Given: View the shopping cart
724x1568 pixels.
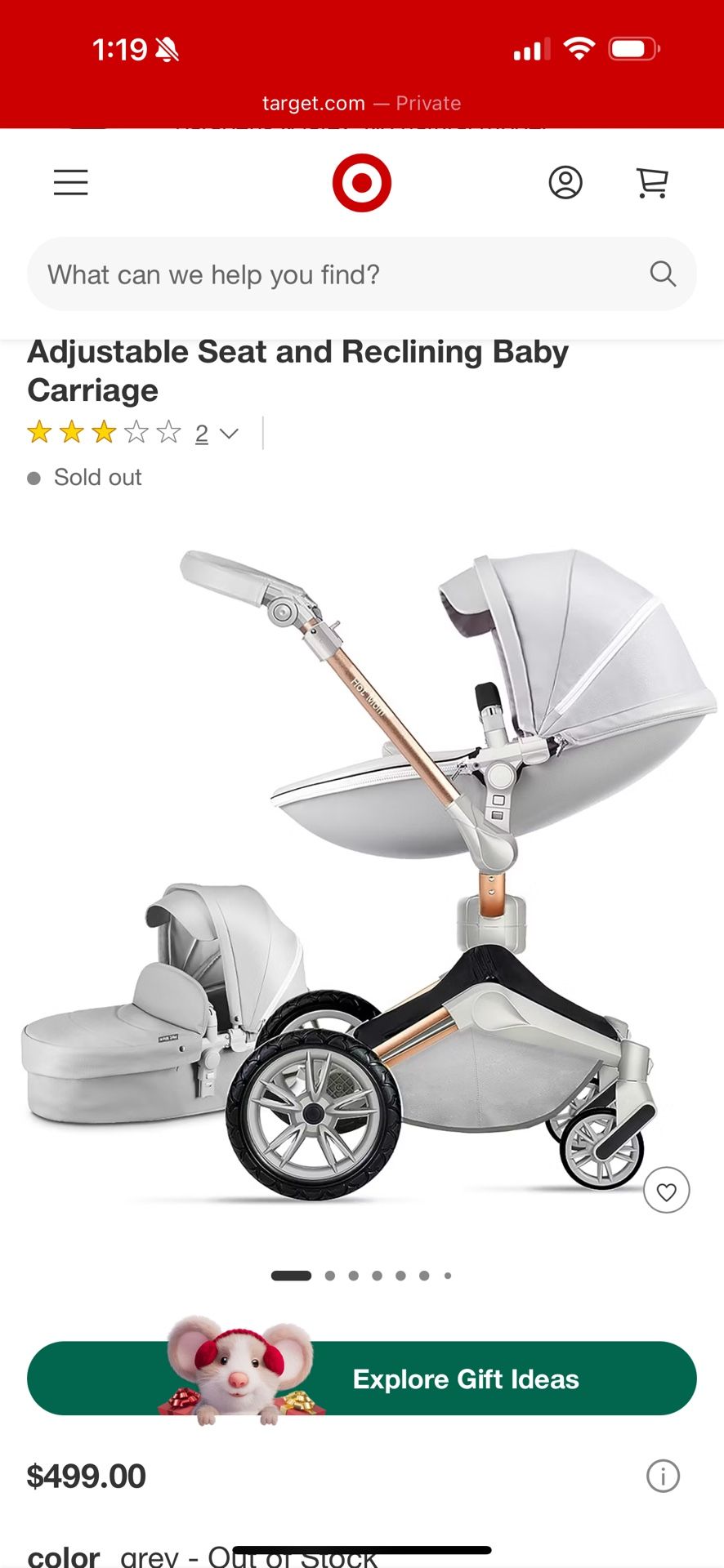Looking at the screenshot, I should point(651,182).
